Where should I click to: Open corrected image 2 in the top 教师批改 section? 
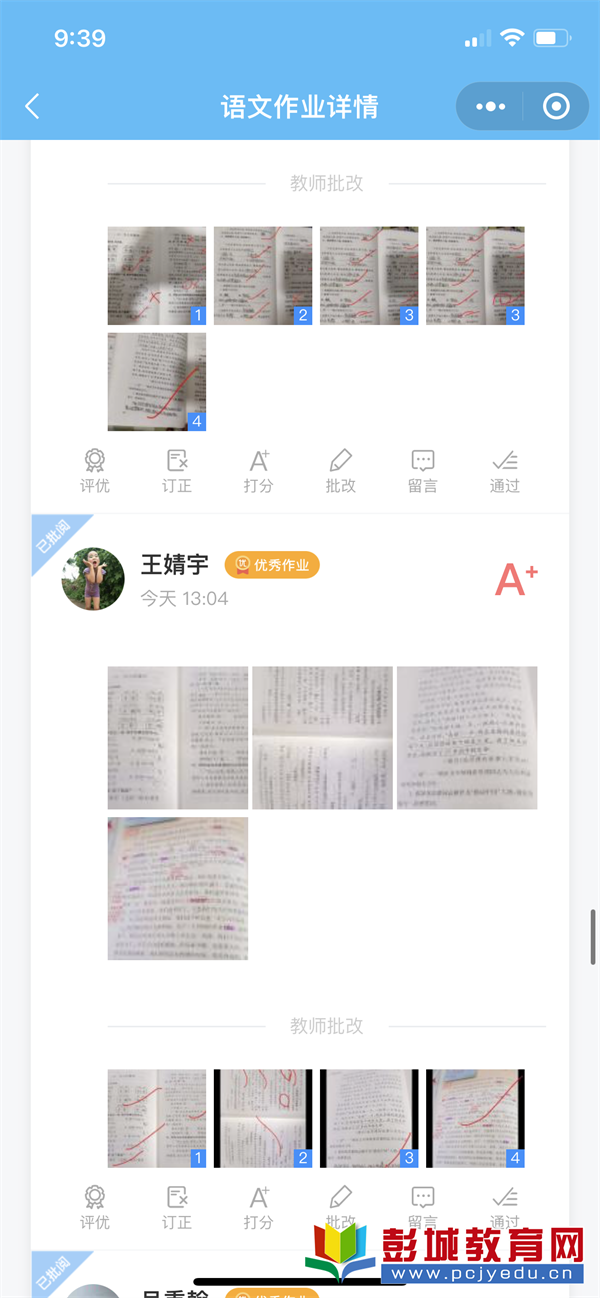tap(263, 276)
